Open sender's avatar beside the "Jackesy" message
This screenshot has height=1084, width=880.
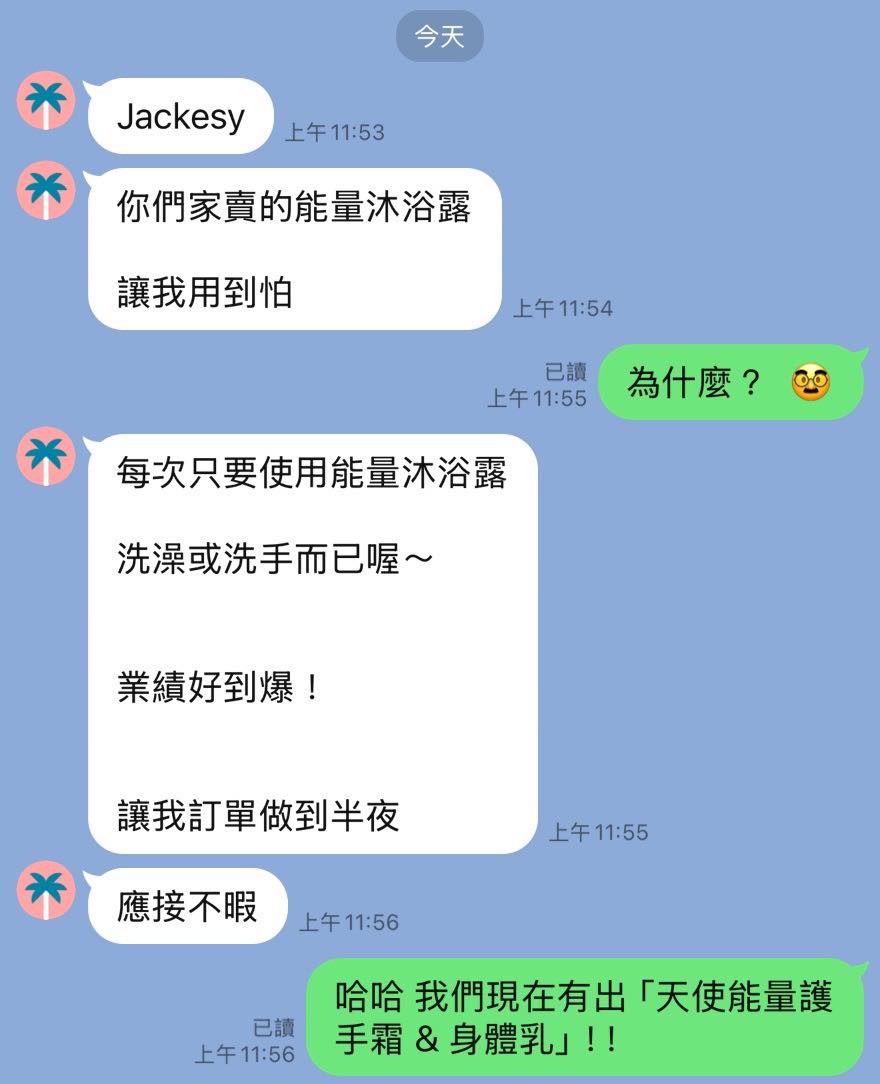click(x=46, y=101)
